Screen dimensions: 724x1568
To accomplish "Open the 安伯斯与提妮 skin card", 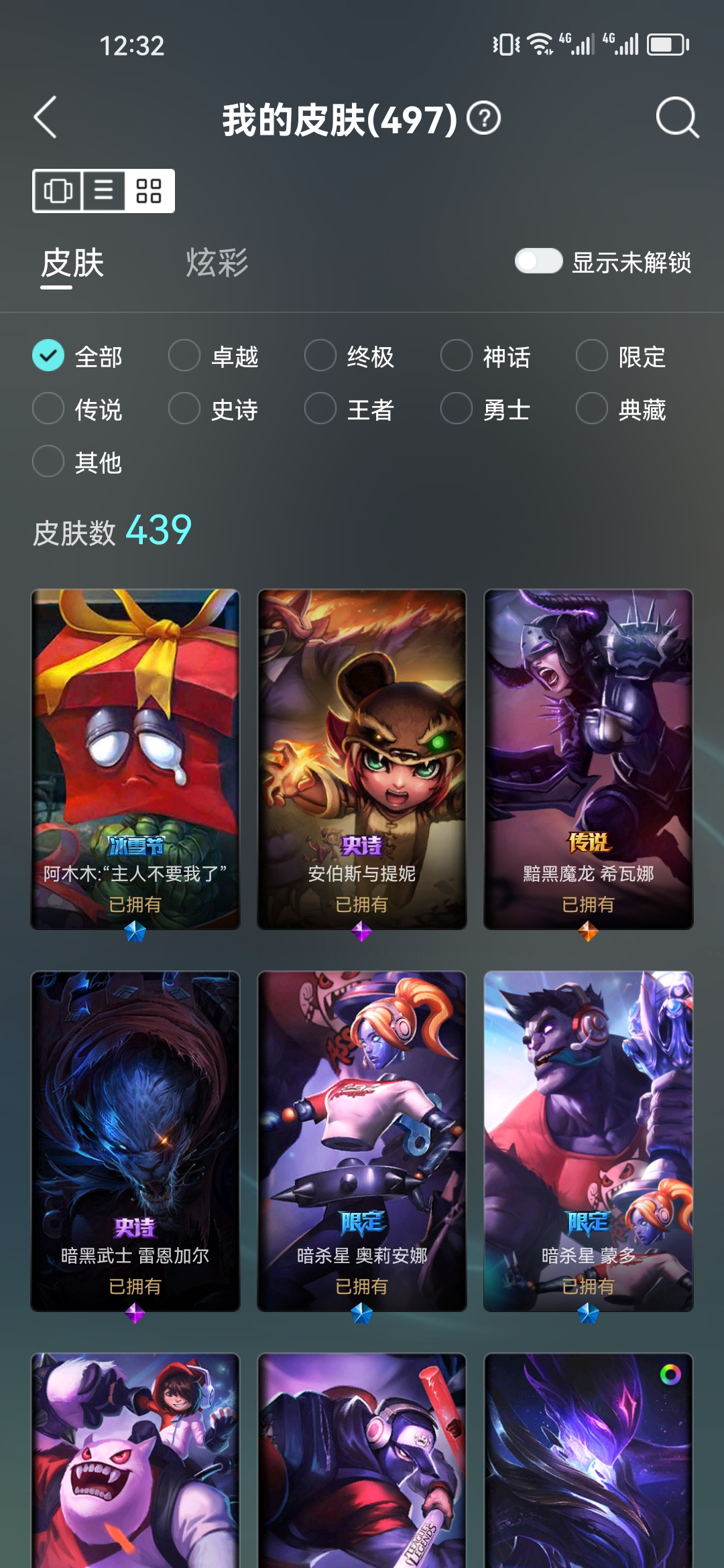I will coord(362,759).
